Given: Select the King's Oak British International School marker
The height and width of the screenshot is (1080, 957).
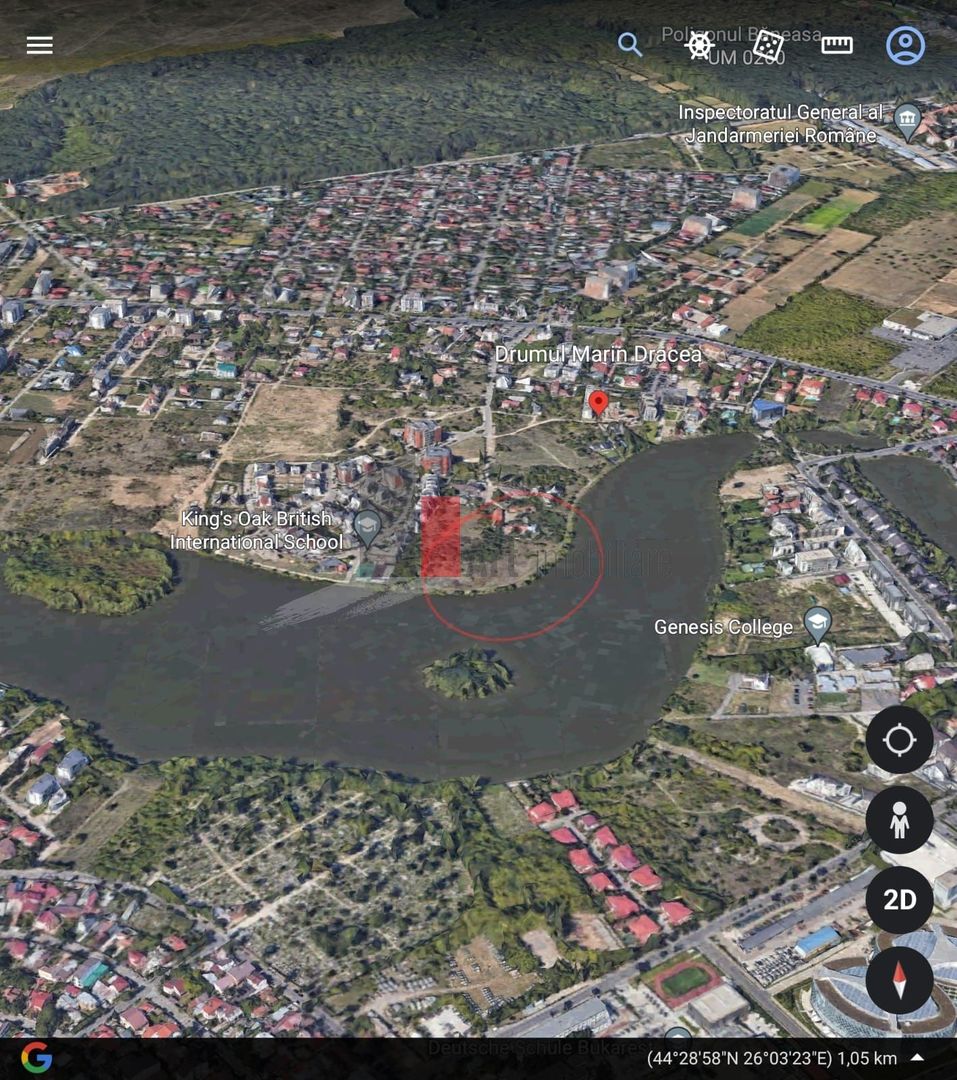Looking at the screenshot, I should pos(368,526).
